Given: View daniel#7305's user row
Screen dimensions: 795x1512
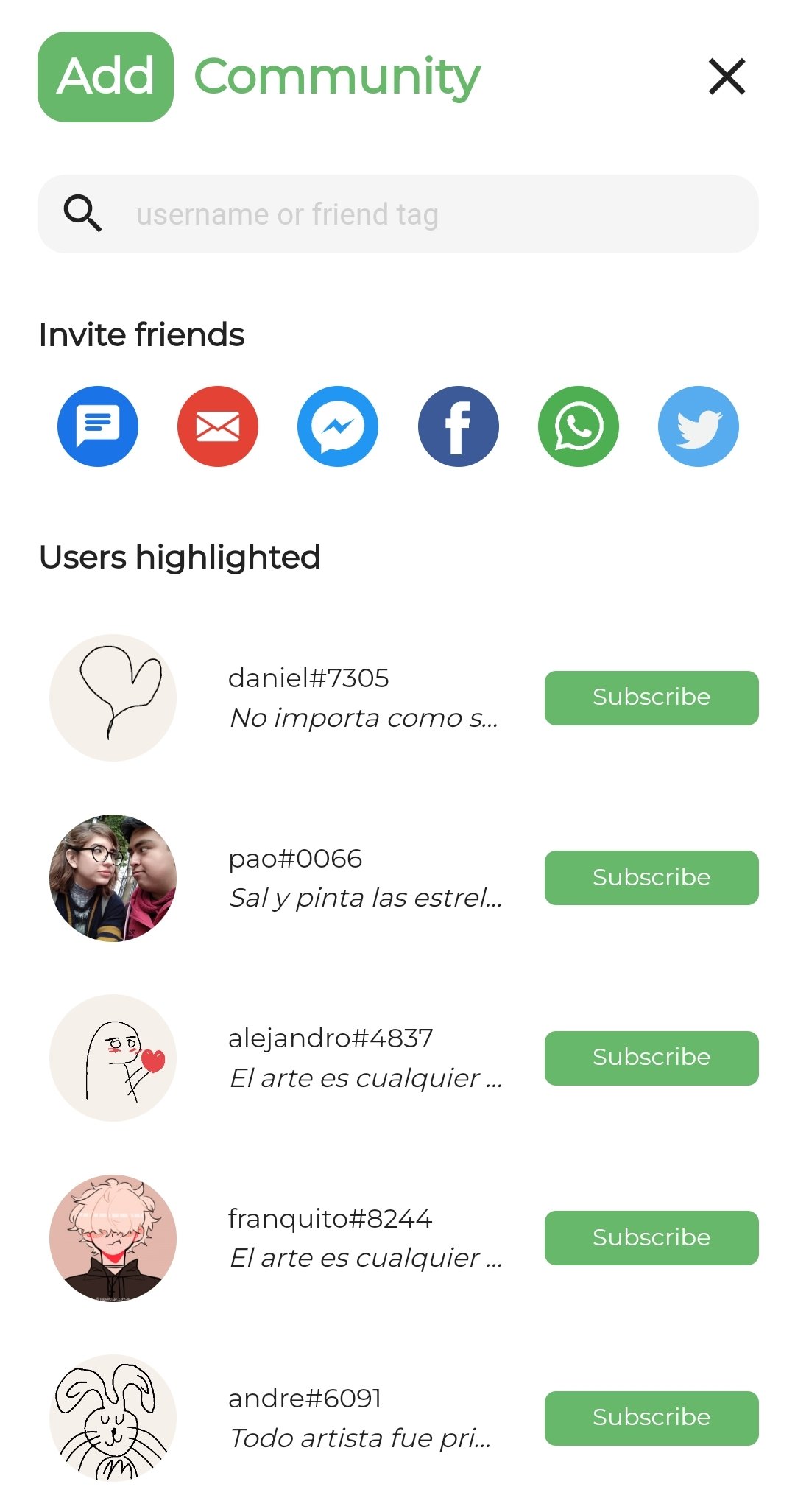Looking at the screenshot, I should click(x=397, y=697).
